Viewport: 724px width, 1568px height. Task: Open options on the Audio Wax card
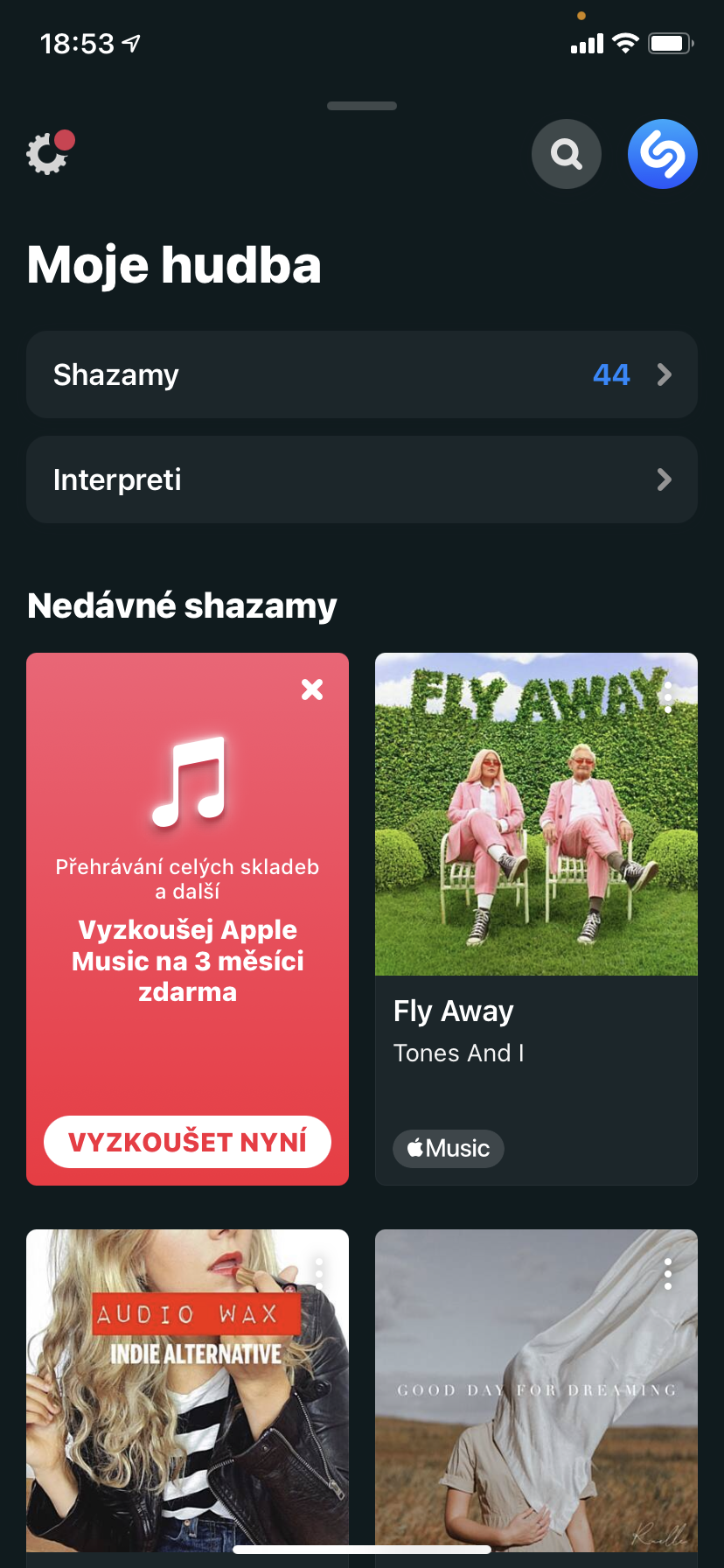(319, 1274)
